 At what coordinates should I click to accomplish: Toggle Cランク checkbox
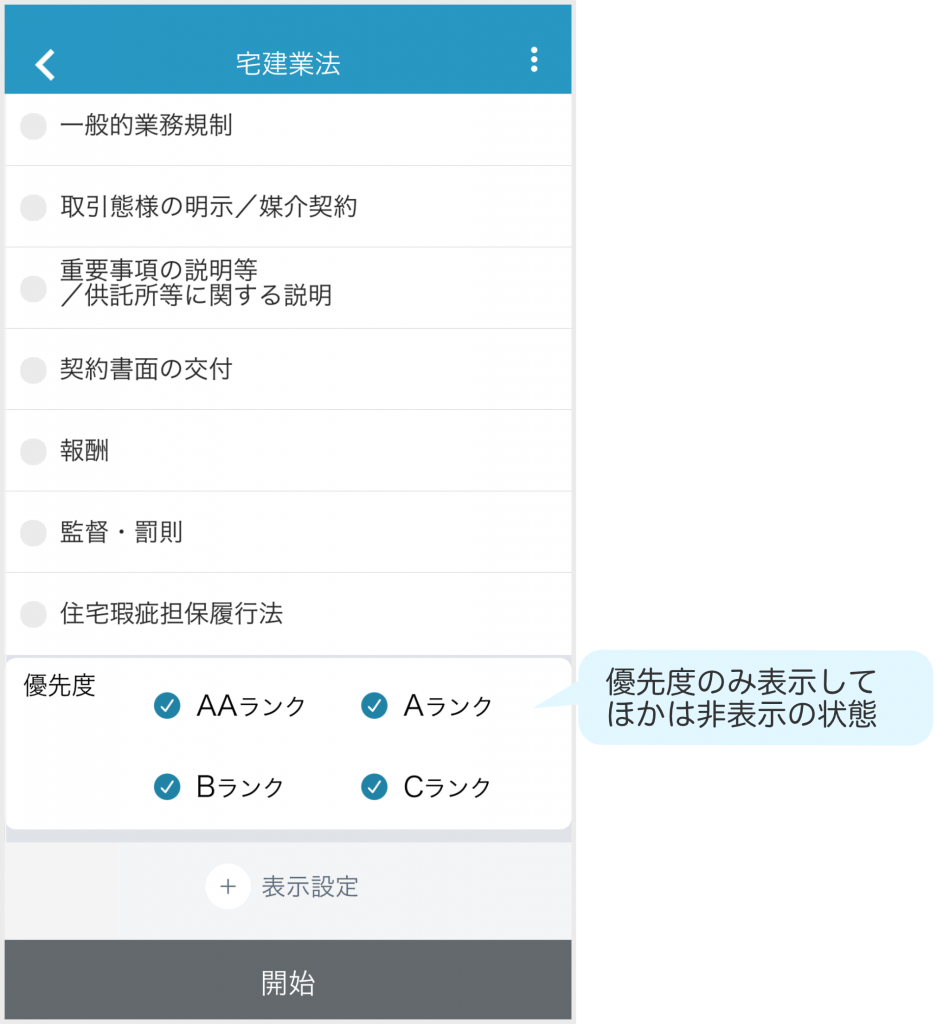click(374, 787)
